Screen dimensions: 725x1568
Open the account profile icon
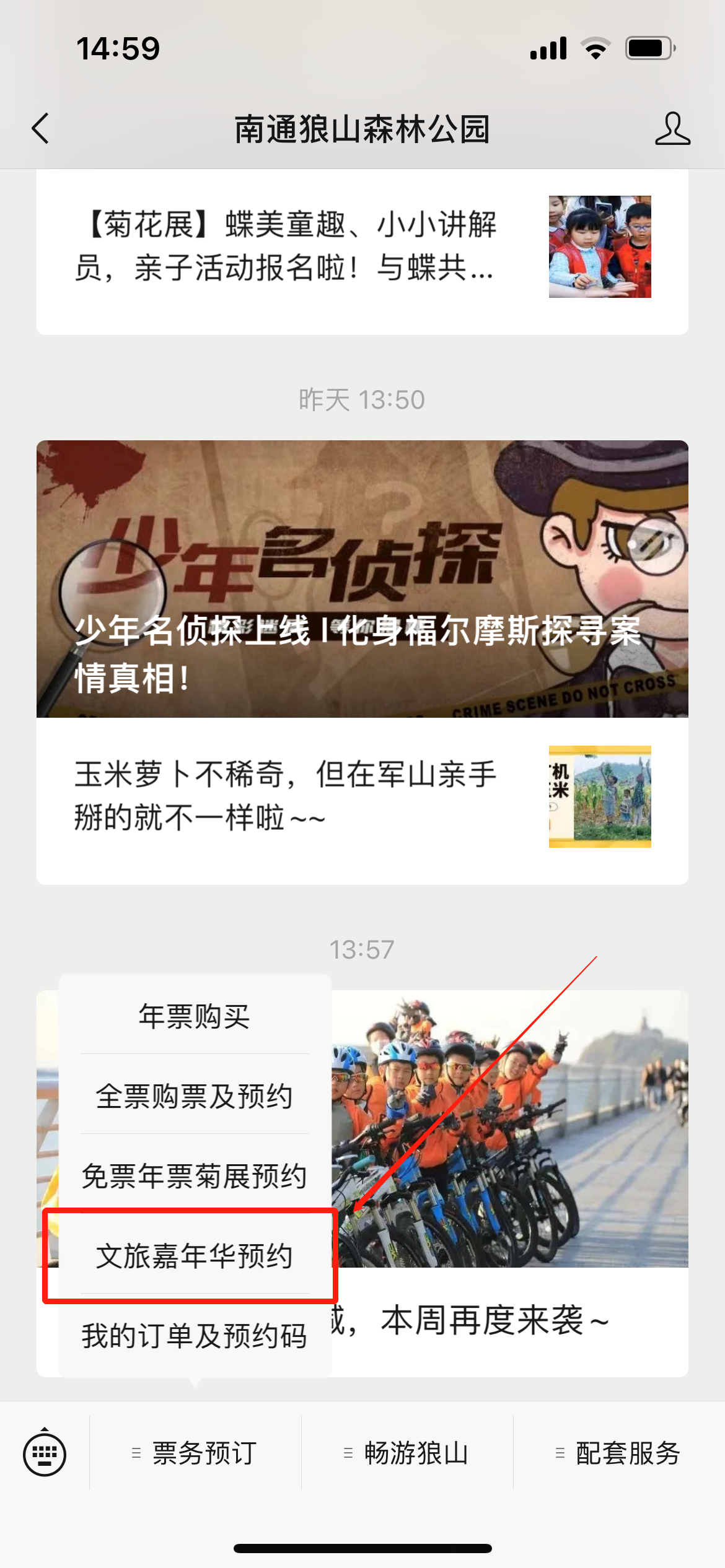(672, 129)
